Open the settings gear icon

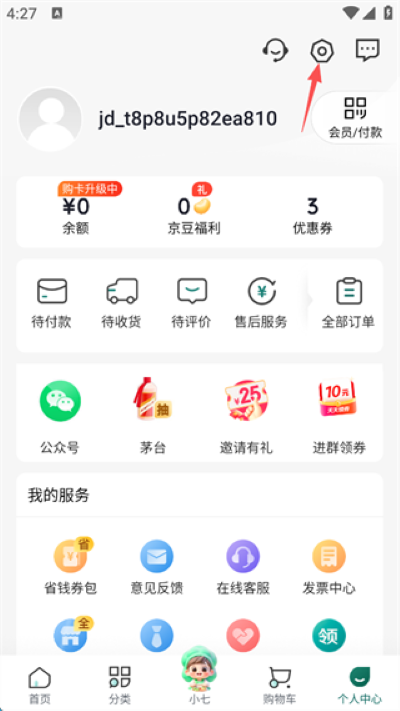(322, 51)
